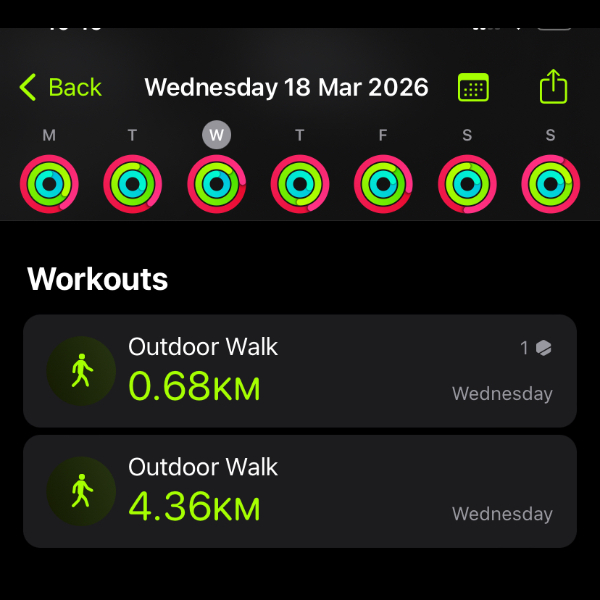Viewport: 600px width, 600px height.
Task: Share Wednesday's activity summary
Action: [553, 87]
